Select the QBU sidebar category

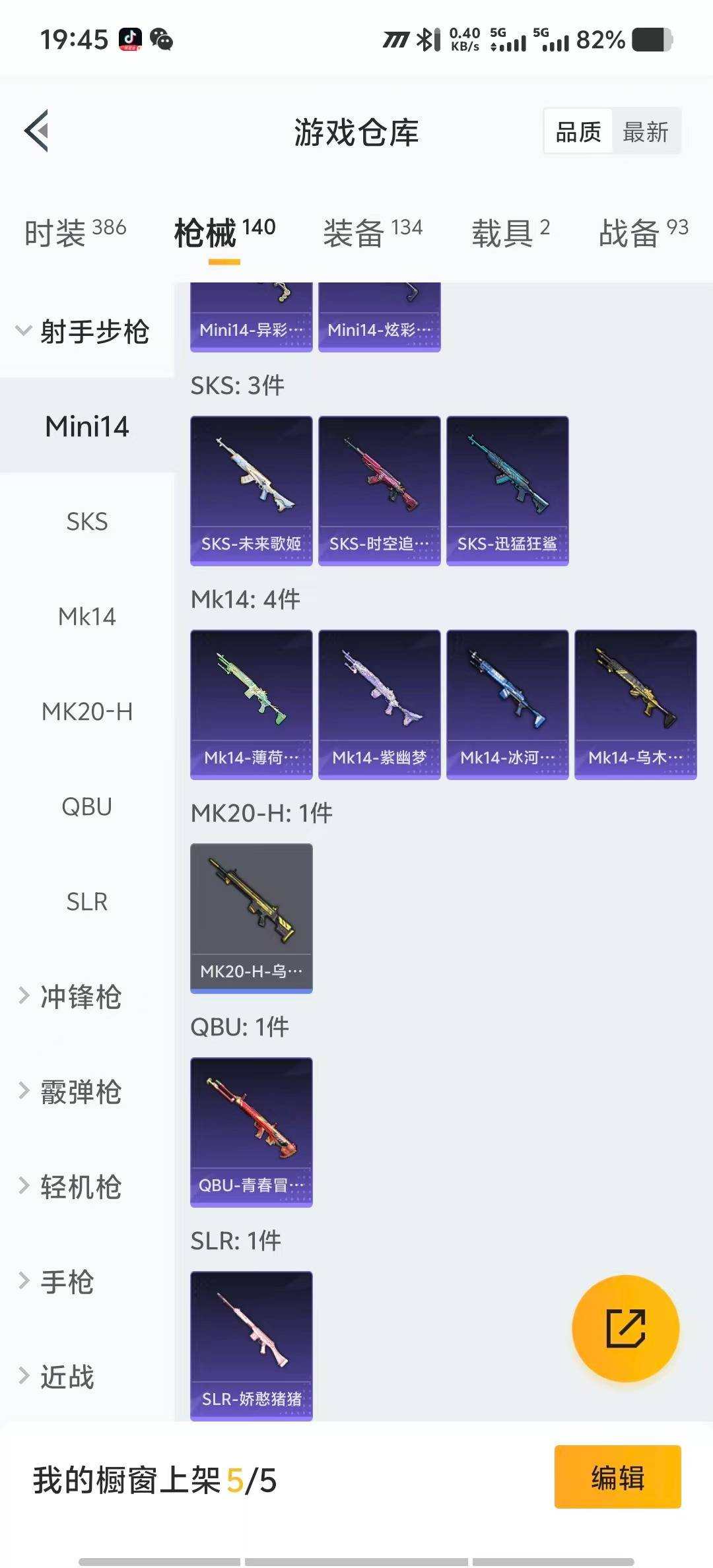click(86, 806)
